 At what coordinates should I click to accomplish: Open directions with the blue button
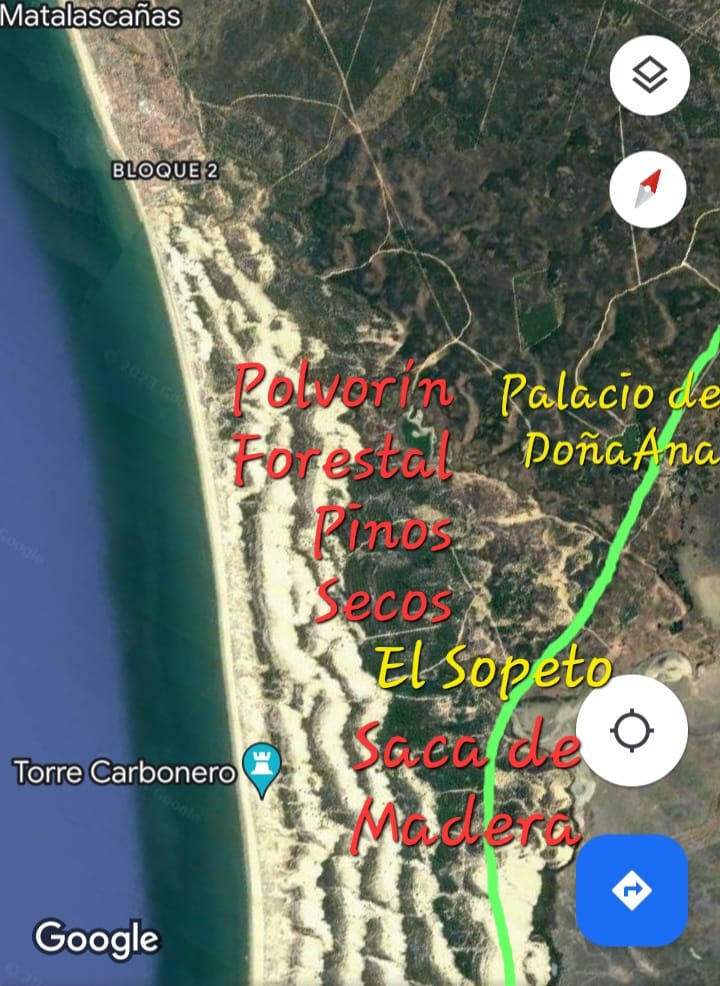pos(631,890)
